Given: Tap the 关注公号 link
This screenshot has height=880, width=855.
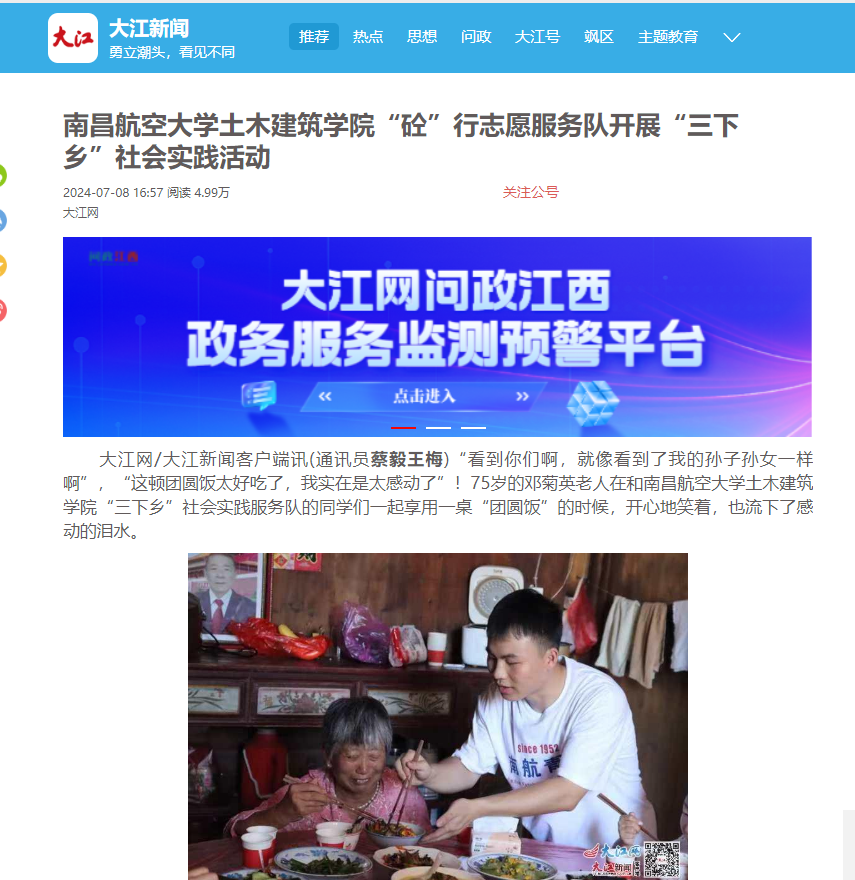Looking at the screenshot, I should tap(530, 192).
